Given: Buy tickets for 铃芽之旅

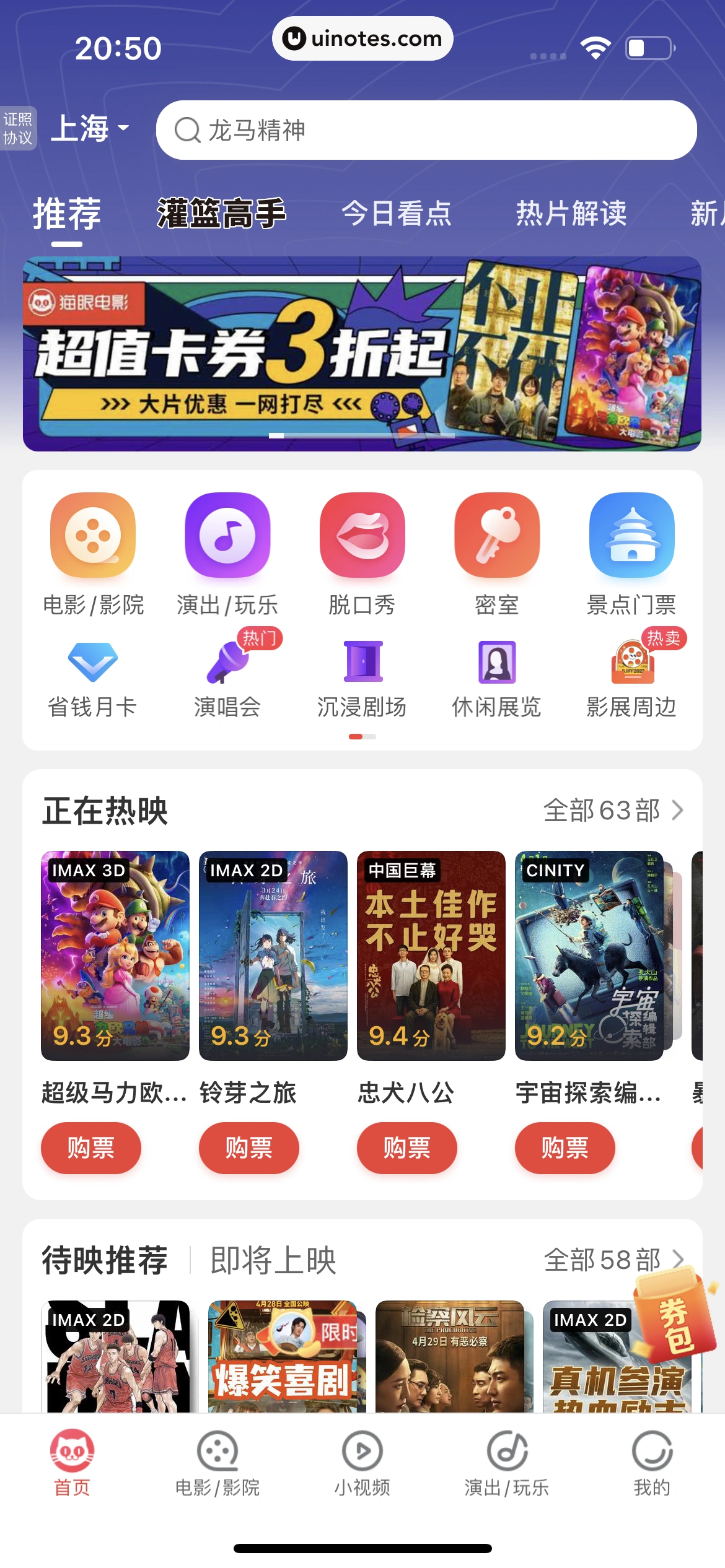Looking at the screenshot, I should click(x=248, y=1148).
